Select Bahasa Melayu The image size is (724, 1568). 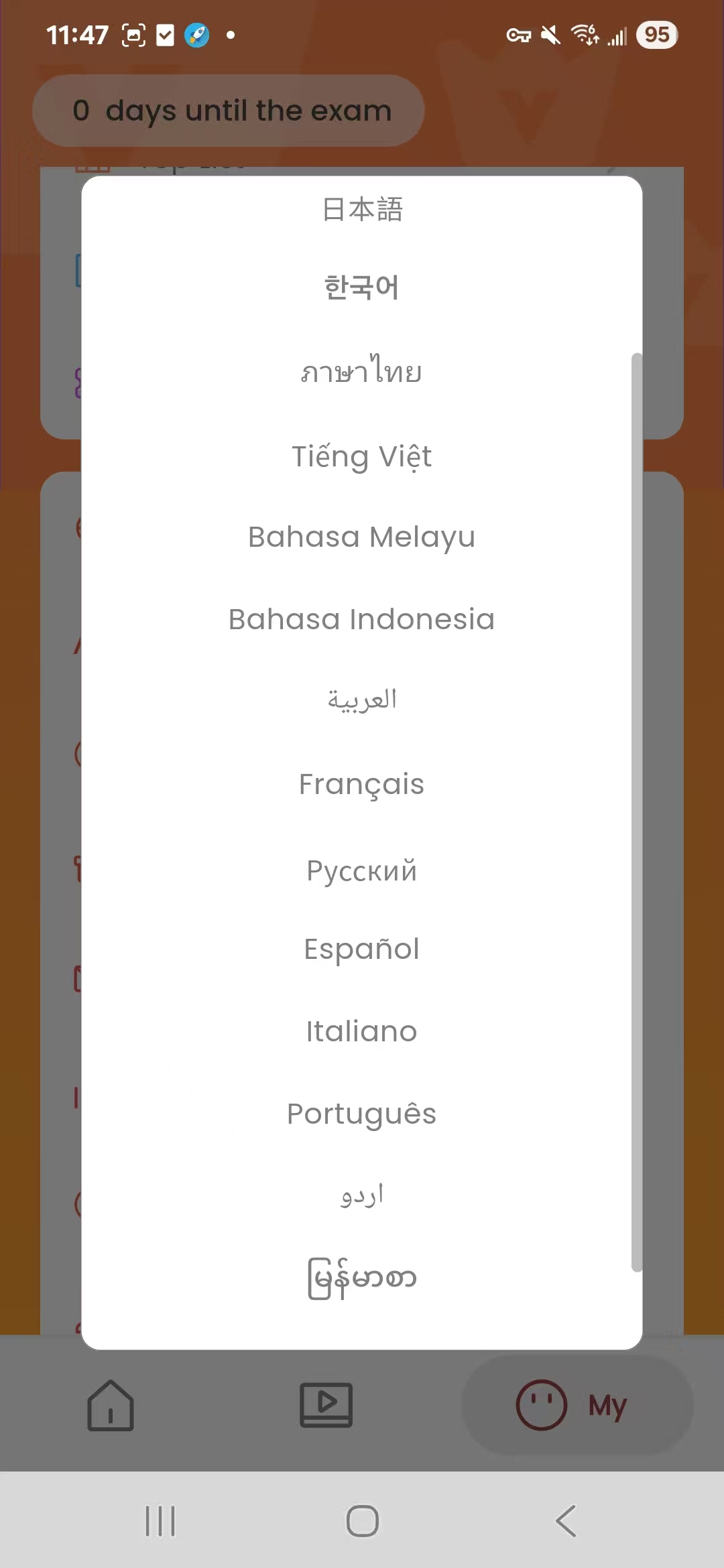tap(362, 537)
